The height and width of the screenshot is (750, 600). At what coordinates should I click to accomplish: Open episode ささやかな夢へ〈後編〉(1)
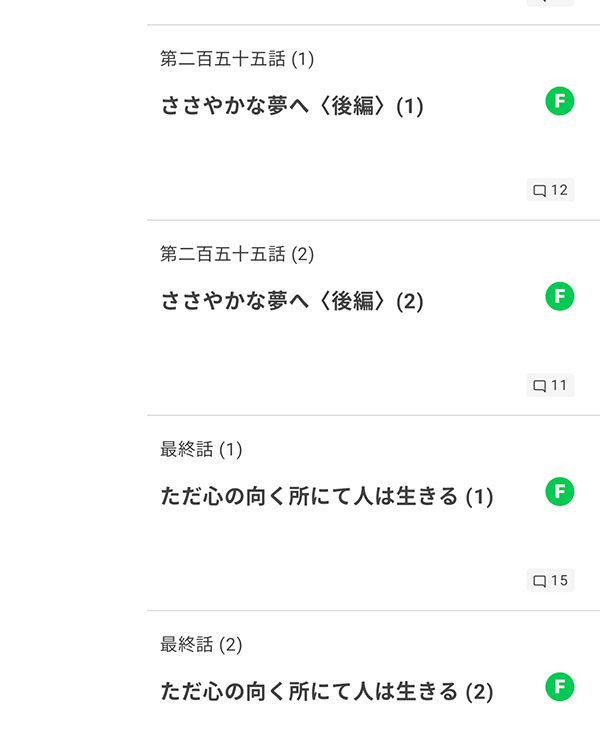point(292,107)
